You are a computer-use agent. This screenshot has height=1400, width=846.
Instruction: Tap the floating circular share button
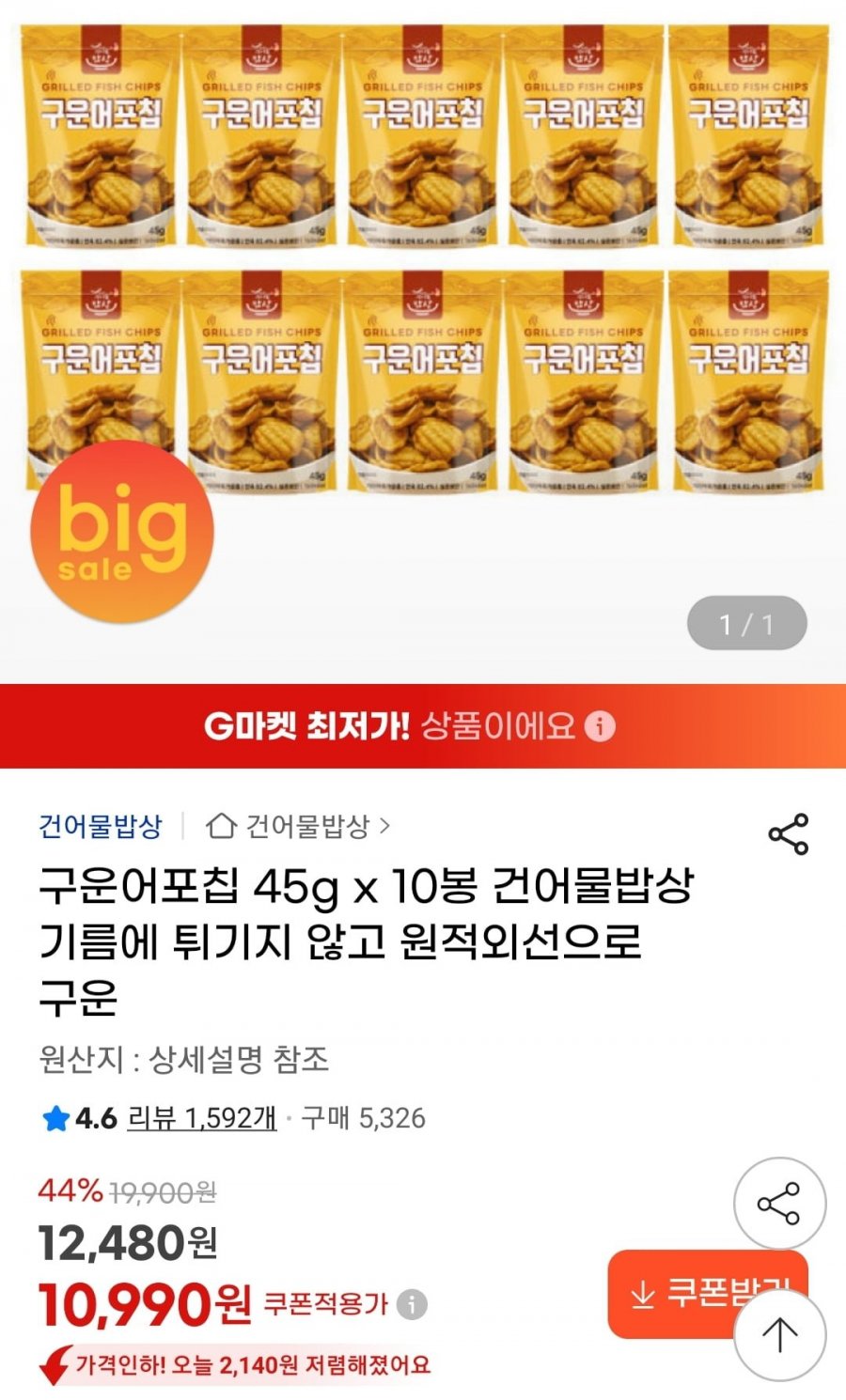point(779,1204)
